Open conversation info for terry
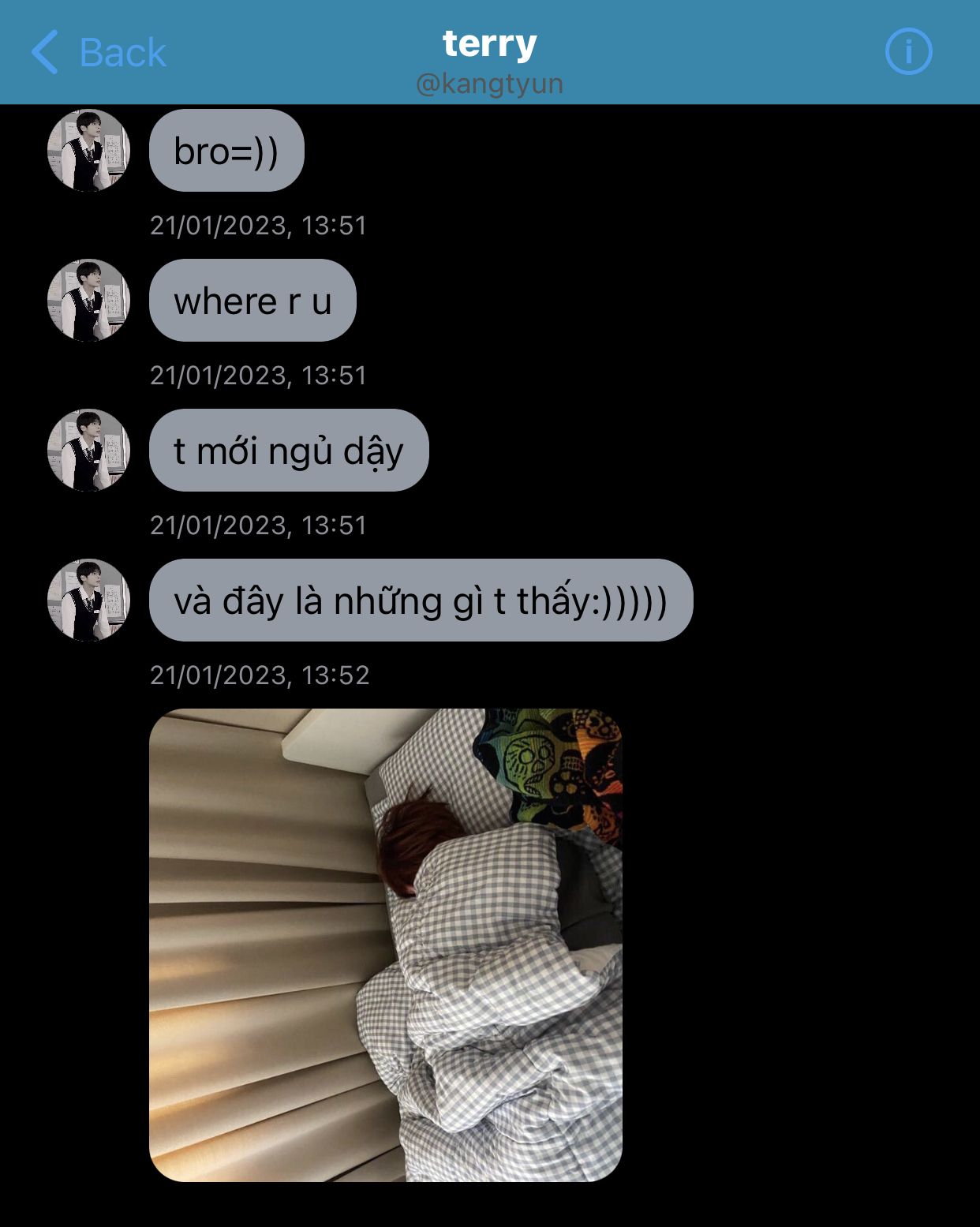 click(x=908, y=52)
